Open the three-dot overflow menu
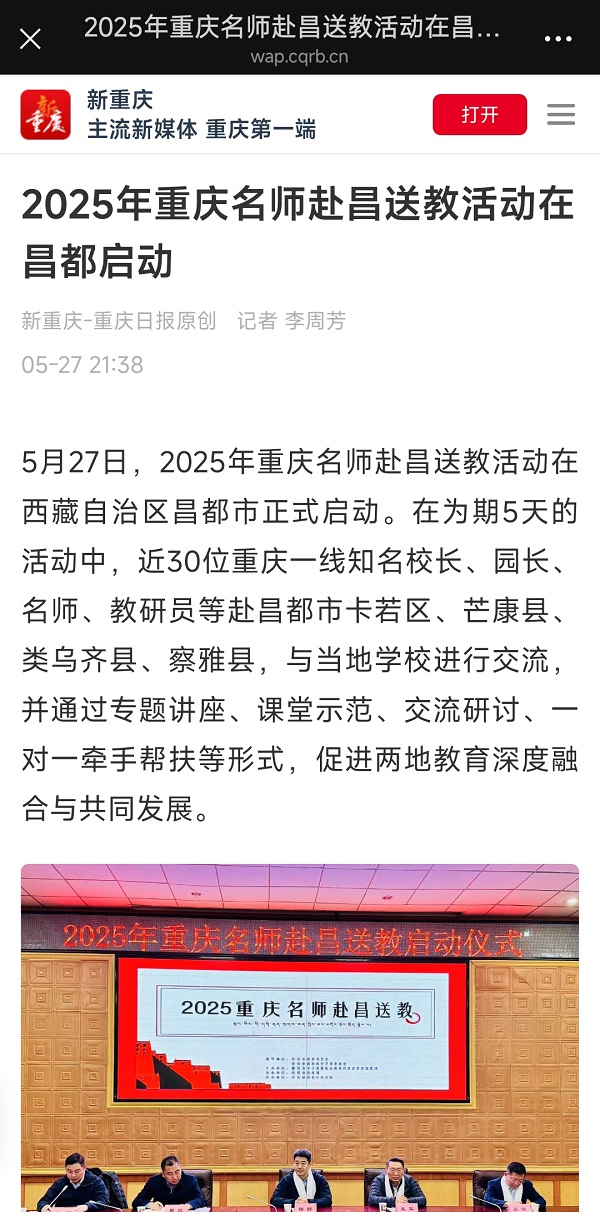The width and height of the screenshot is (600, 1212). tap(557, 39)
